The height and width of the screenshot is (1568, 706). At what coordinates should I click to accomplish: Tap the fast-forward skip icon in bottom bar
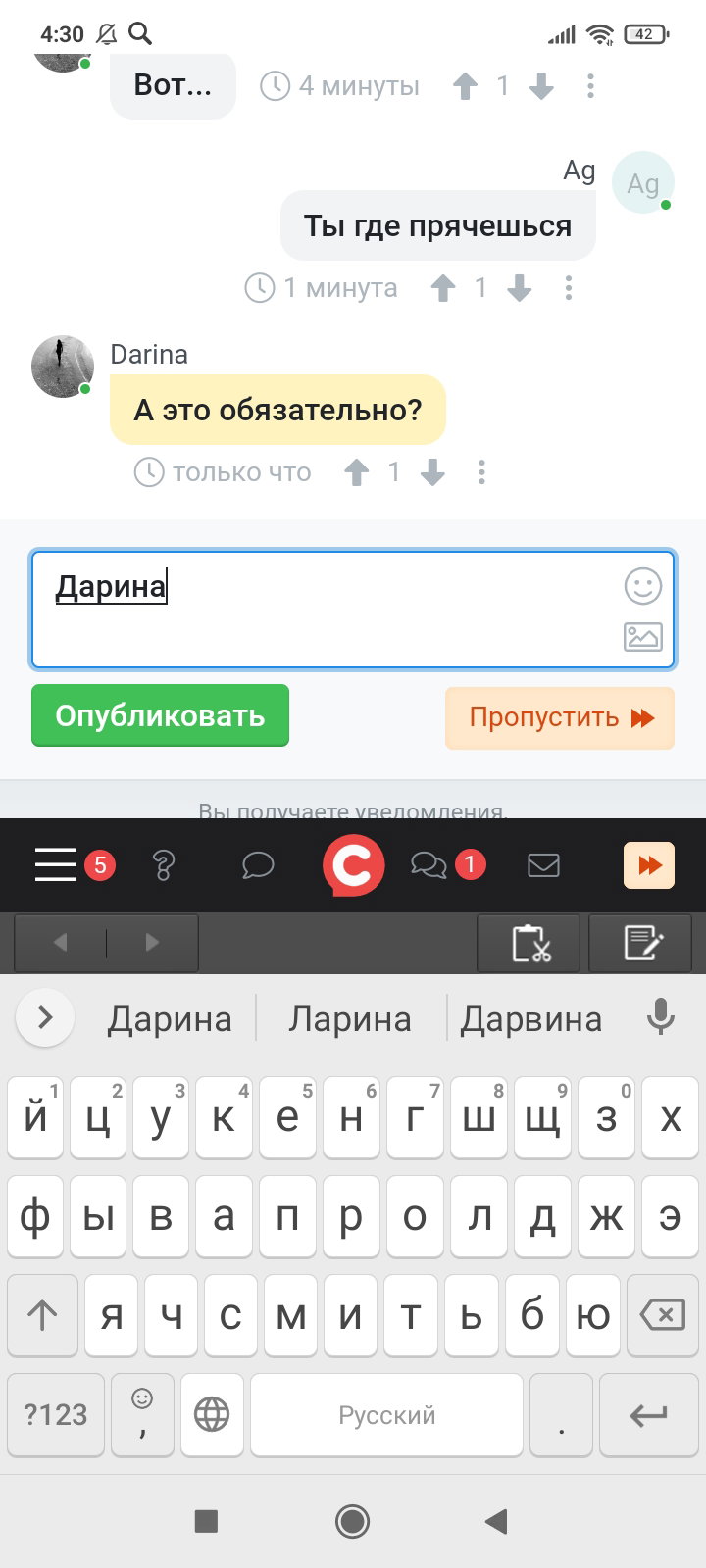pos(649,865)
